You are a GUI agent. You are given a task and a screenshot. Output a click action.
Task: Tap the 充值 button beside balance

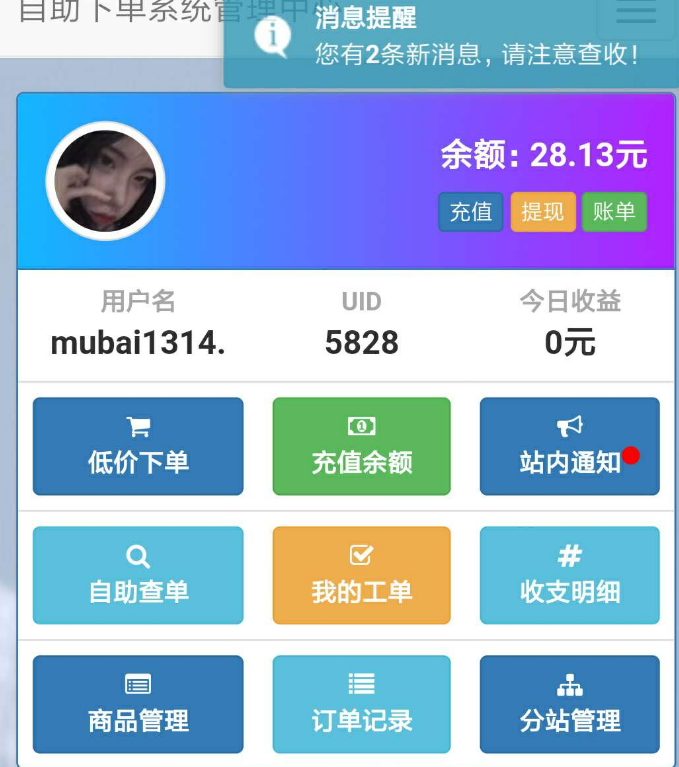pyautogui.click(x=471, y=212)
